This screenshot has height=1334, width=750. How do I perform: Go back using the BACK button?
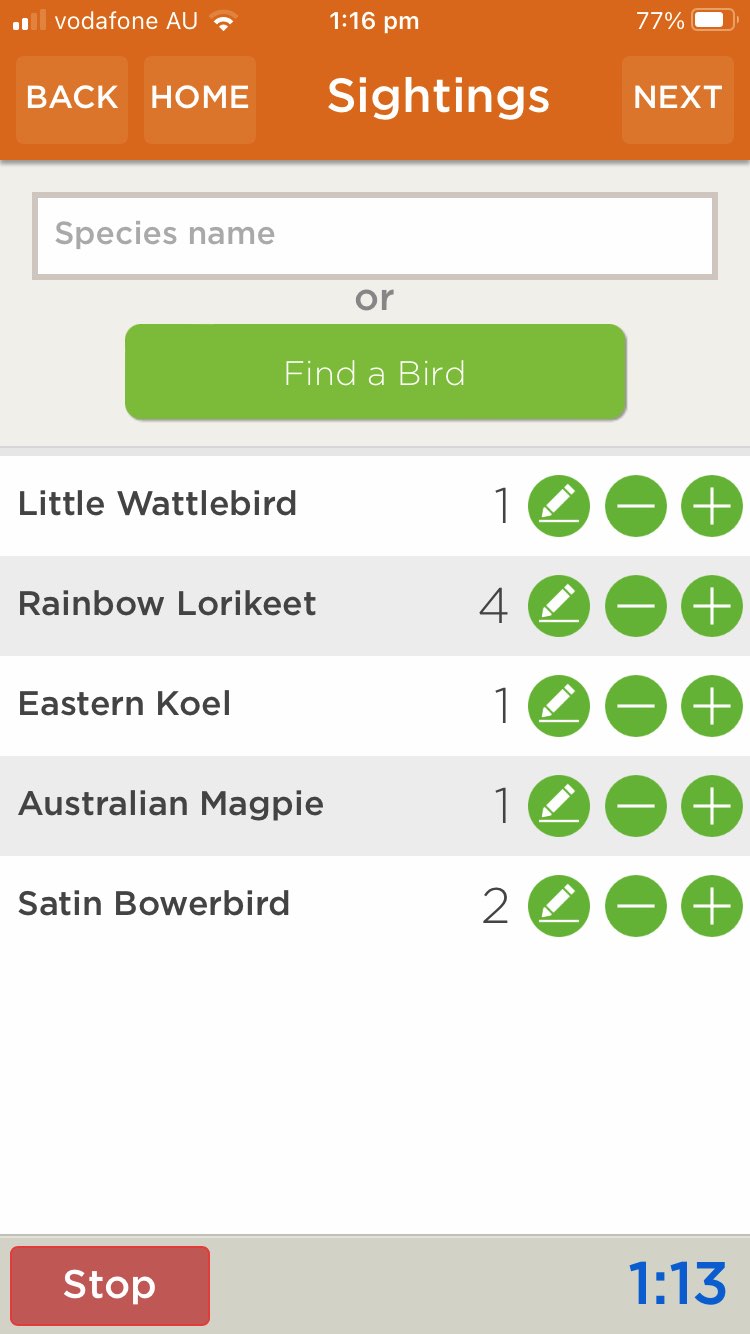coord(72,98)
